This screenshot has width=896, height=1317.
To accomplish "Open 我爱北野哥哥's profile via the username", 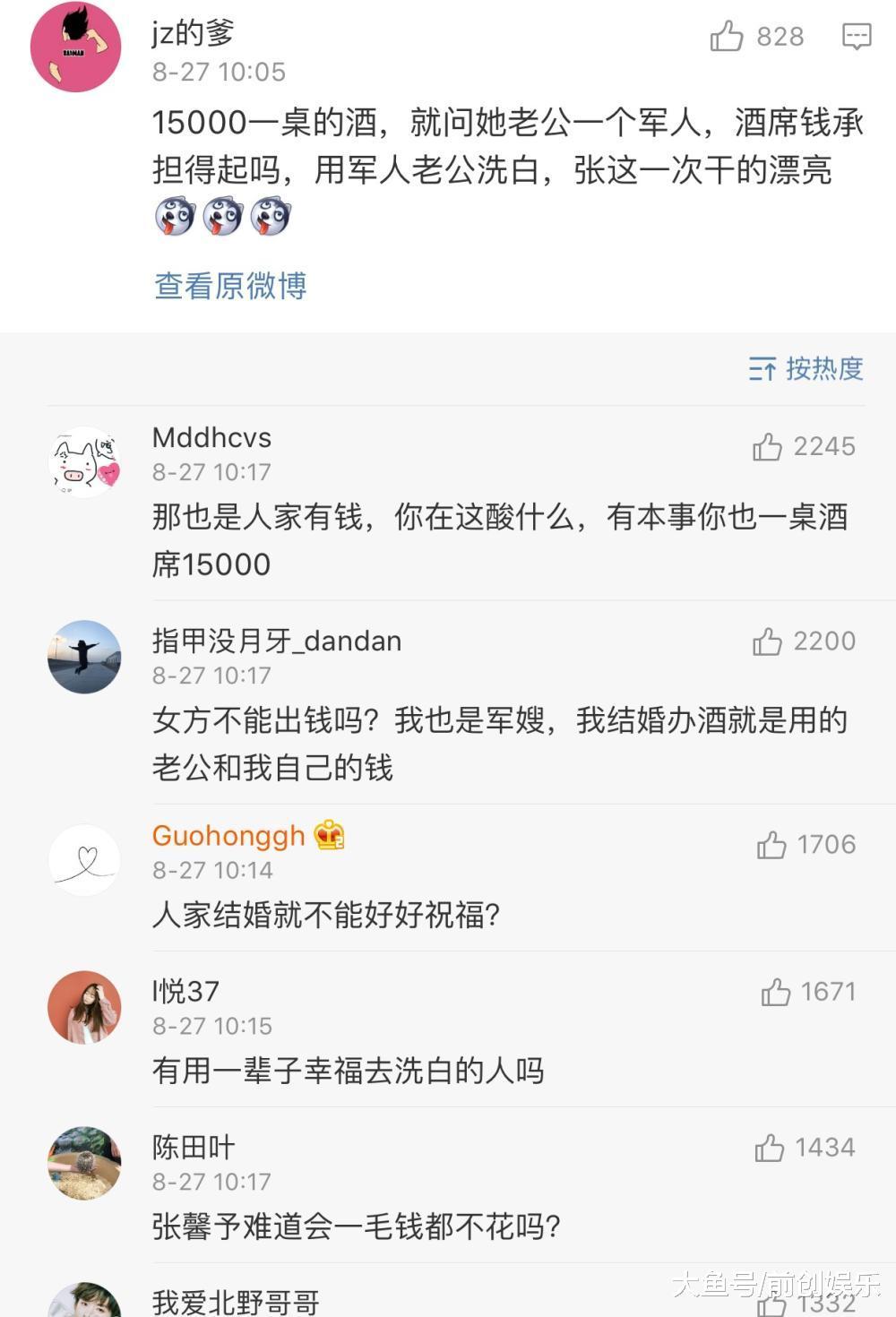I will pos(236,1302).
